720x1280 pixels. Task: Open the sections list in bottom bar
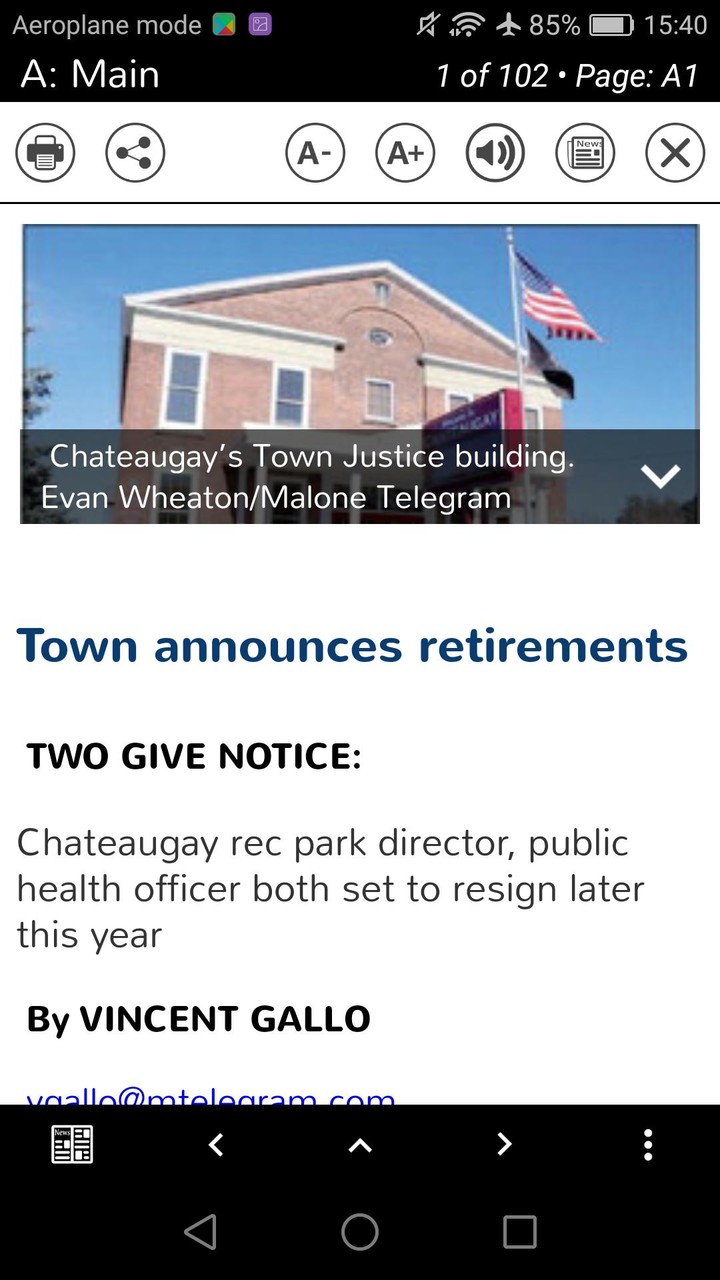point(72,1144)
